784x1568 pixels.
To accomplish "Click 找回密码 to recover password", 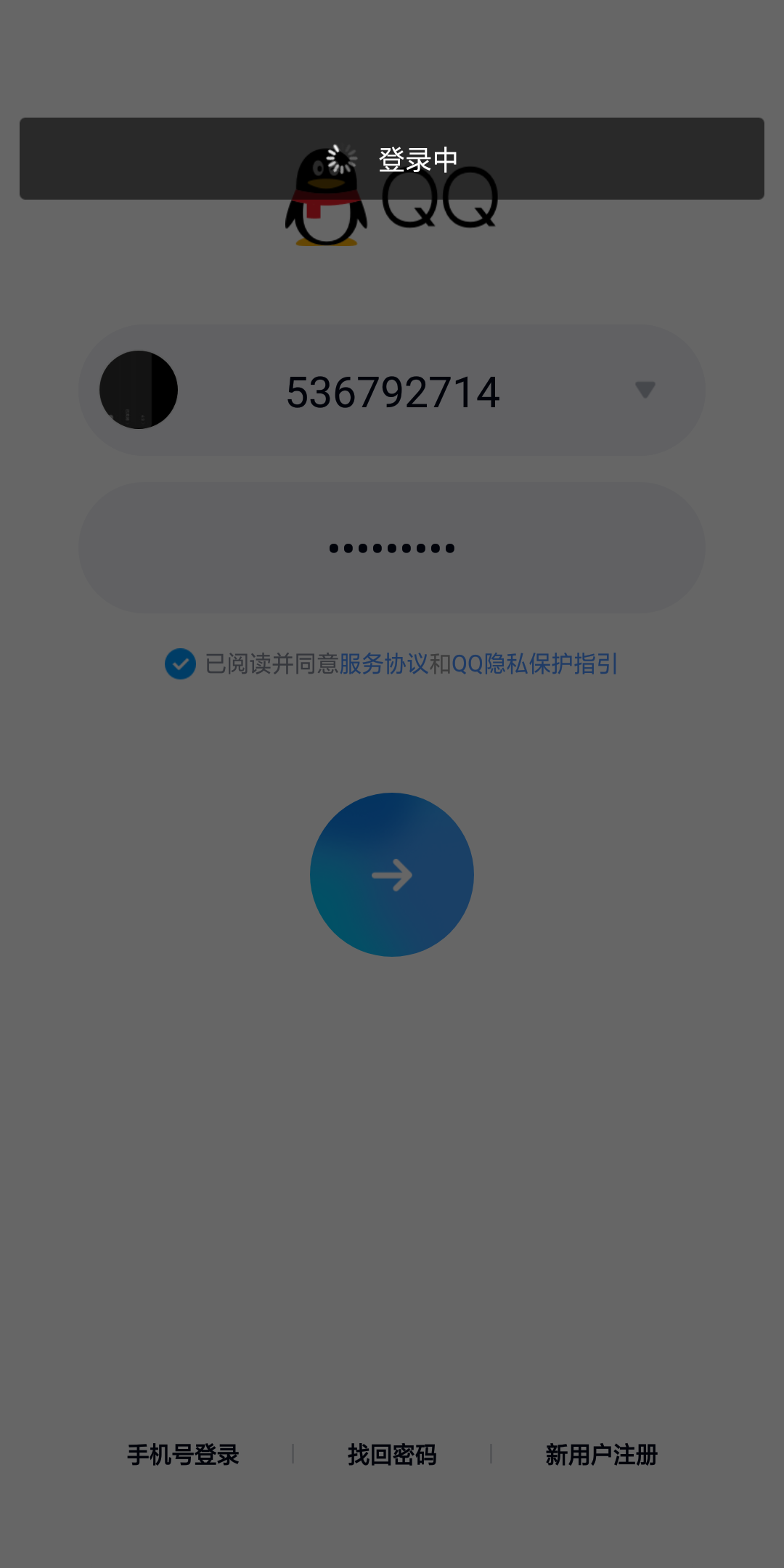I will click(x=392, y=1454).
